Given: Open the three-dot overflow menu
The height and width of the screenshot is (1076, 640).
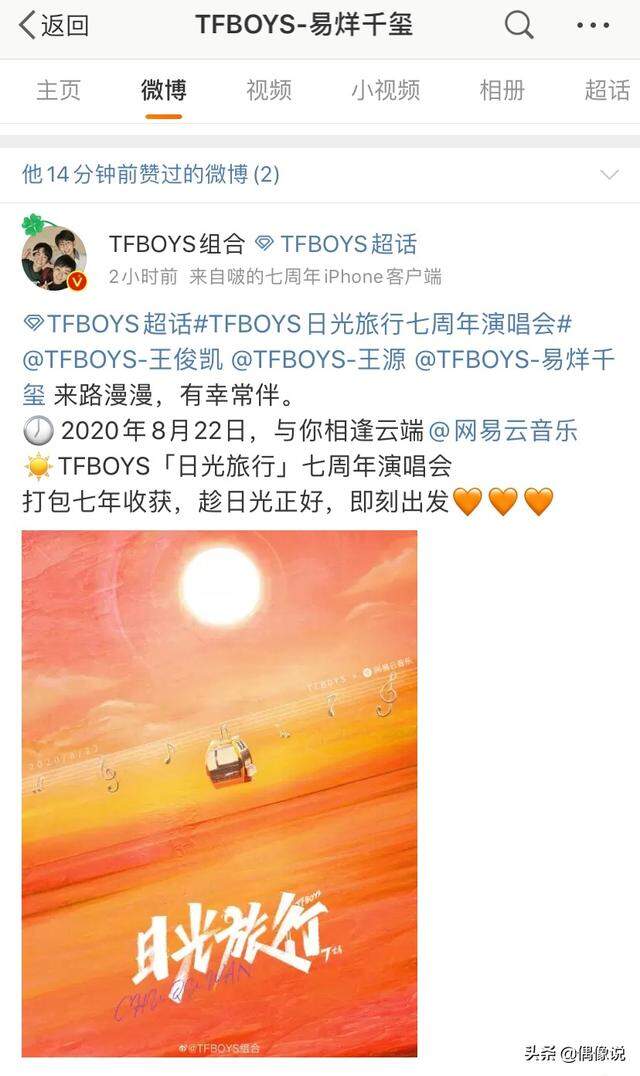Looking at the screenshot, I should tap(593, 26).
